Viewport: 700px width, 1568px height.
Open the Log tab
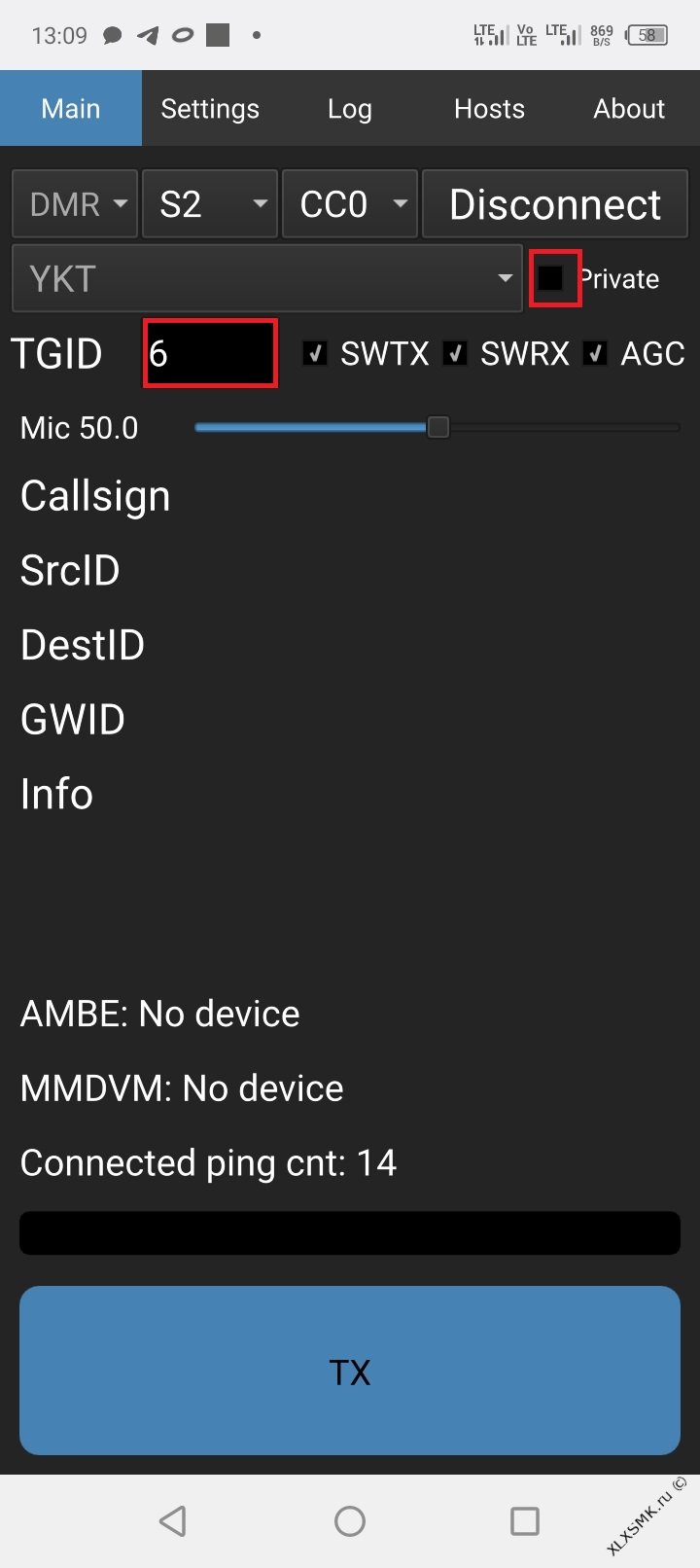350,108
